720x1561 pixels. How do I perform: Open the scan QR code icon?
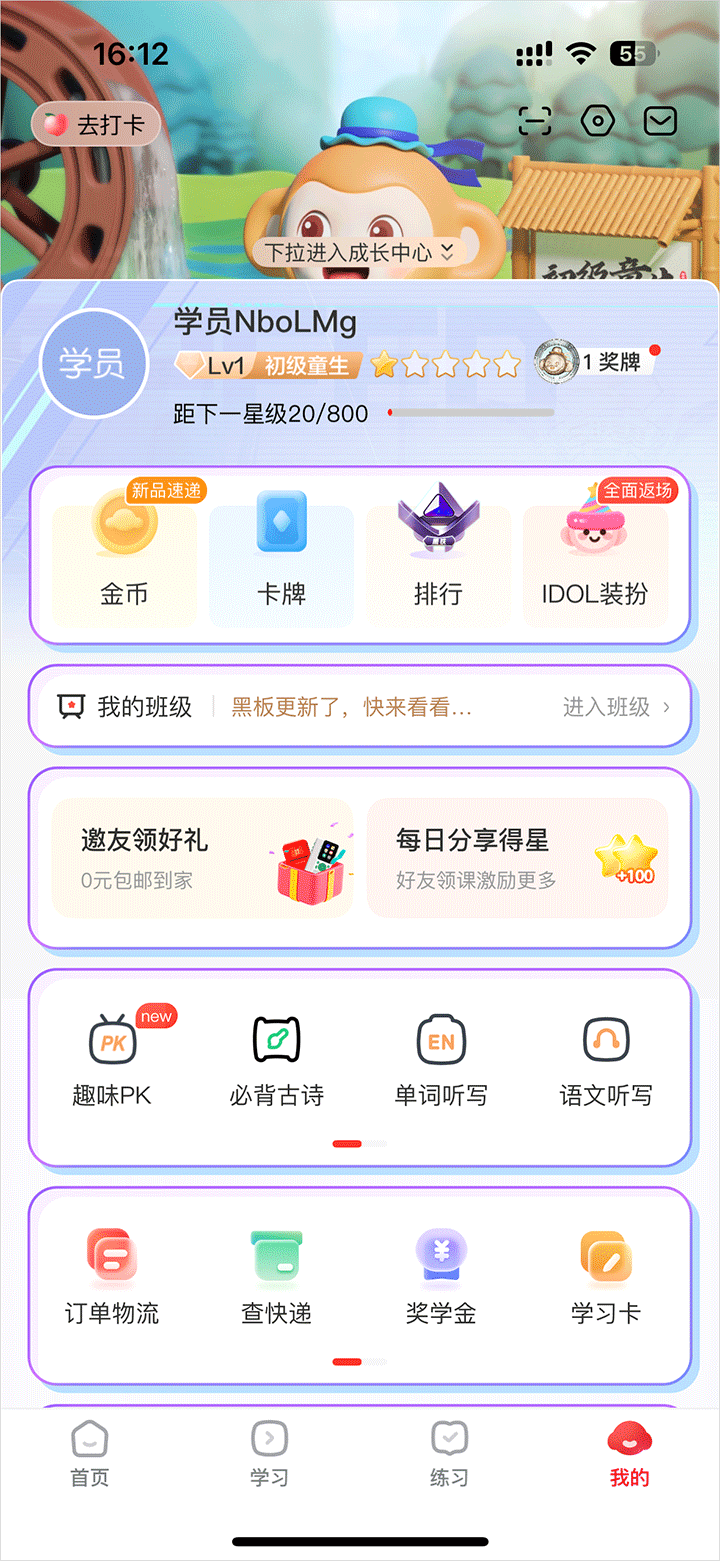[535, 122]
